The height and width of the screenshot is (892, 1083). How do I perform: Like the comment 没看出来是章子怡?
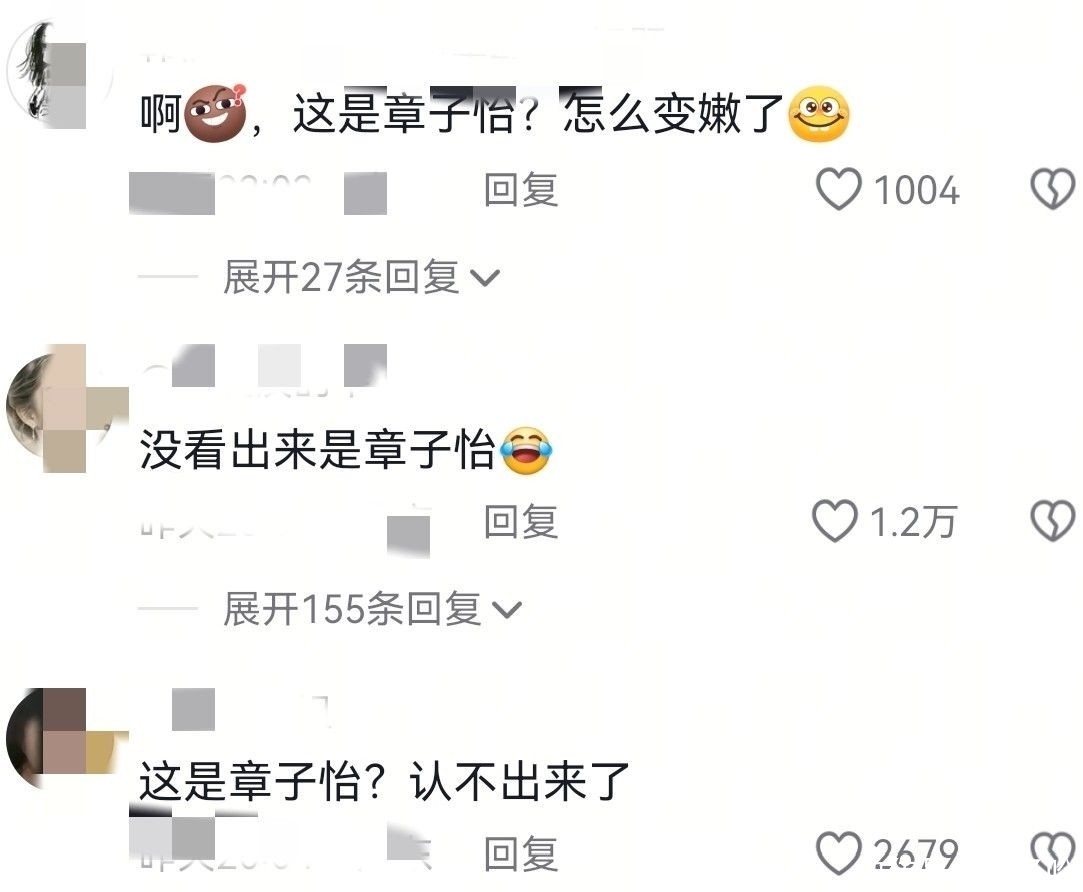click(835, 520)
